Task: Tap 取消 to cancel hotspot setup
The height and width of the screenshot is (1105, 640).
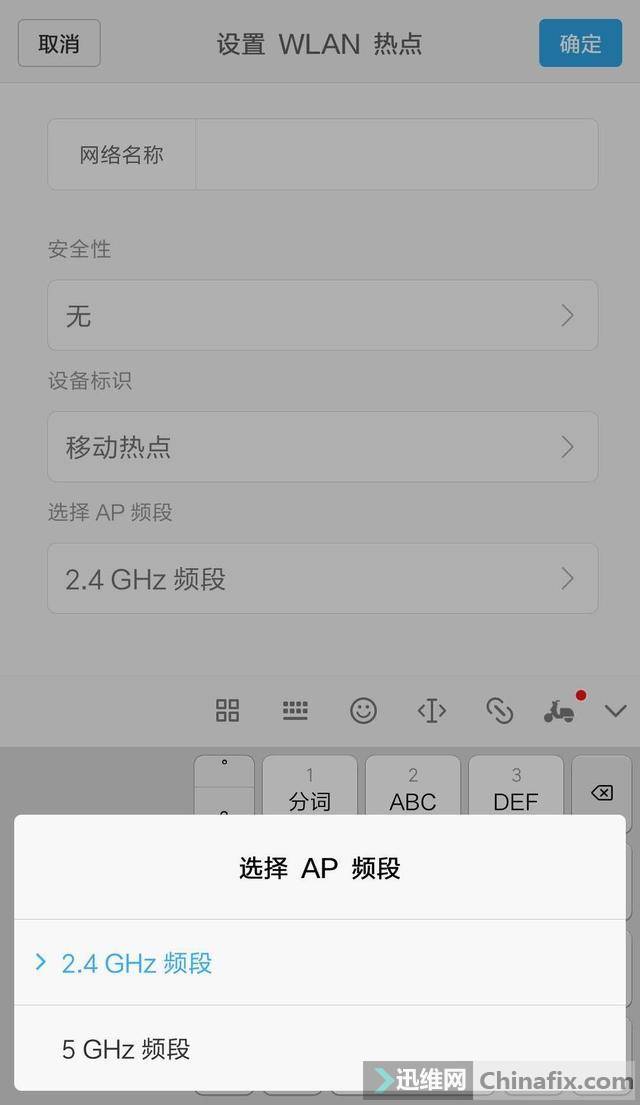Action: (x=59, y=44)
